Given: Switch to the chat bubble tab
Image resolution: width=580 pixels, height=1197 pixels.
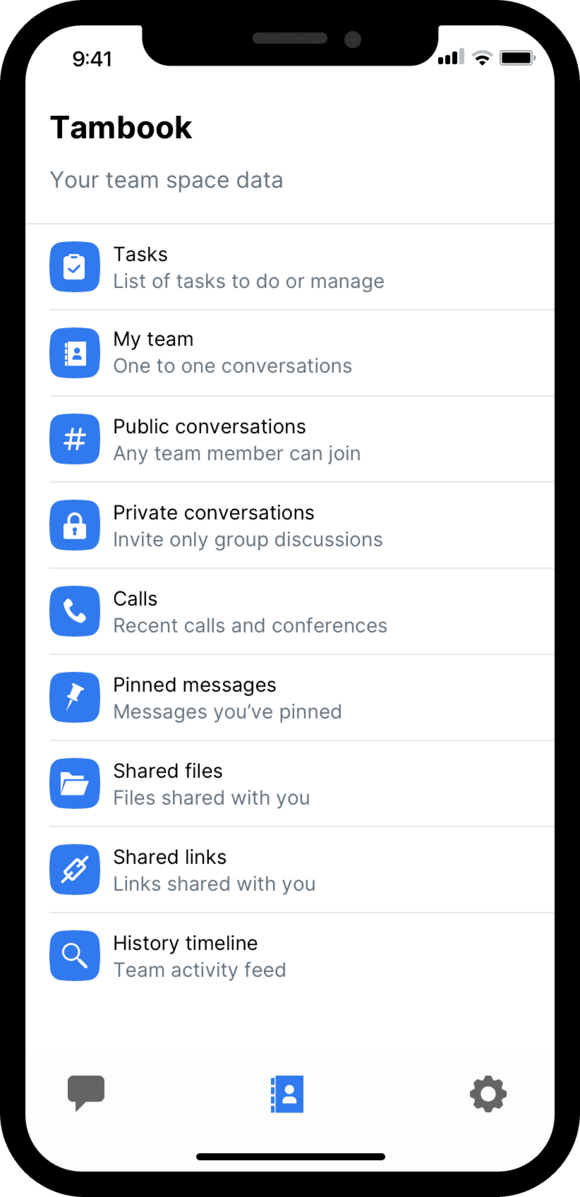Looking at the screenshot, I should [x=86, y=1093].
